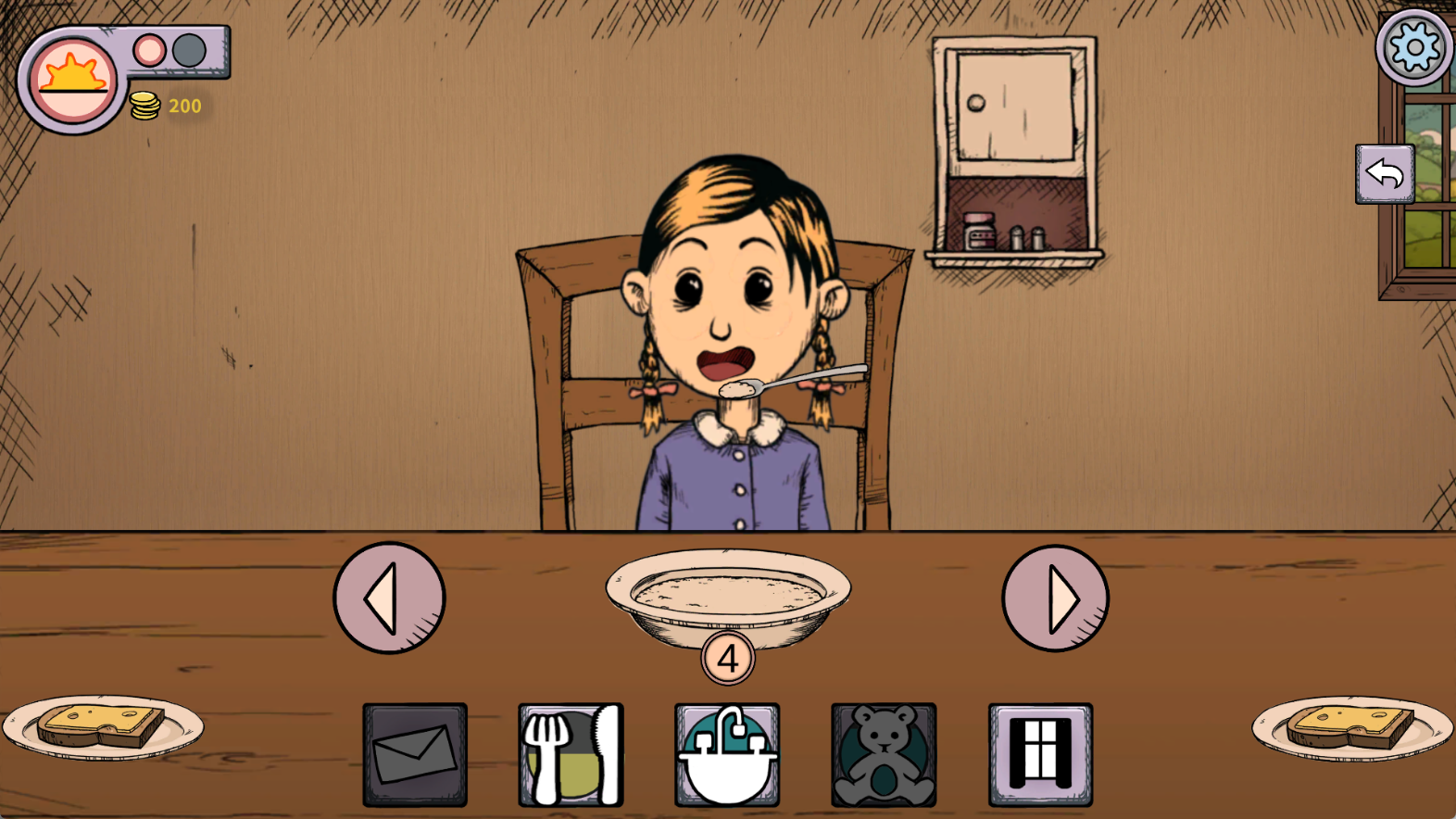Open the sink washing action
The height and width of the screenshot is (819, 1456).
[x=727, y=755]
